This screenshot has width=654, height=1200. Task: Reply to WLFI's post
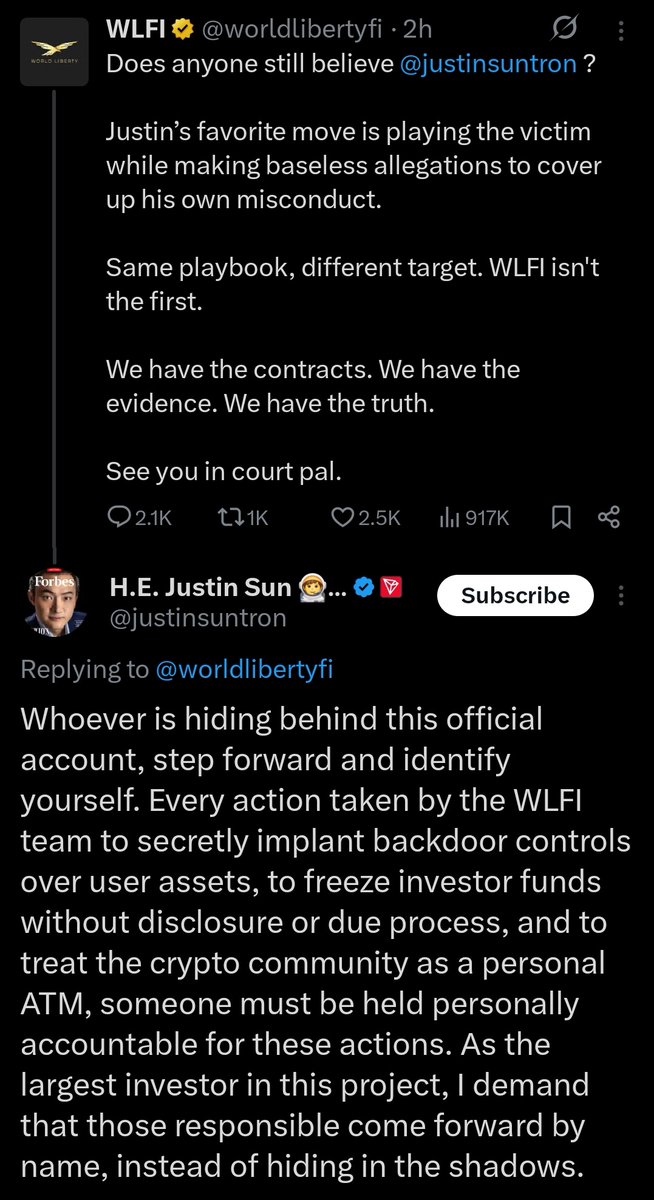click(139, 517)
